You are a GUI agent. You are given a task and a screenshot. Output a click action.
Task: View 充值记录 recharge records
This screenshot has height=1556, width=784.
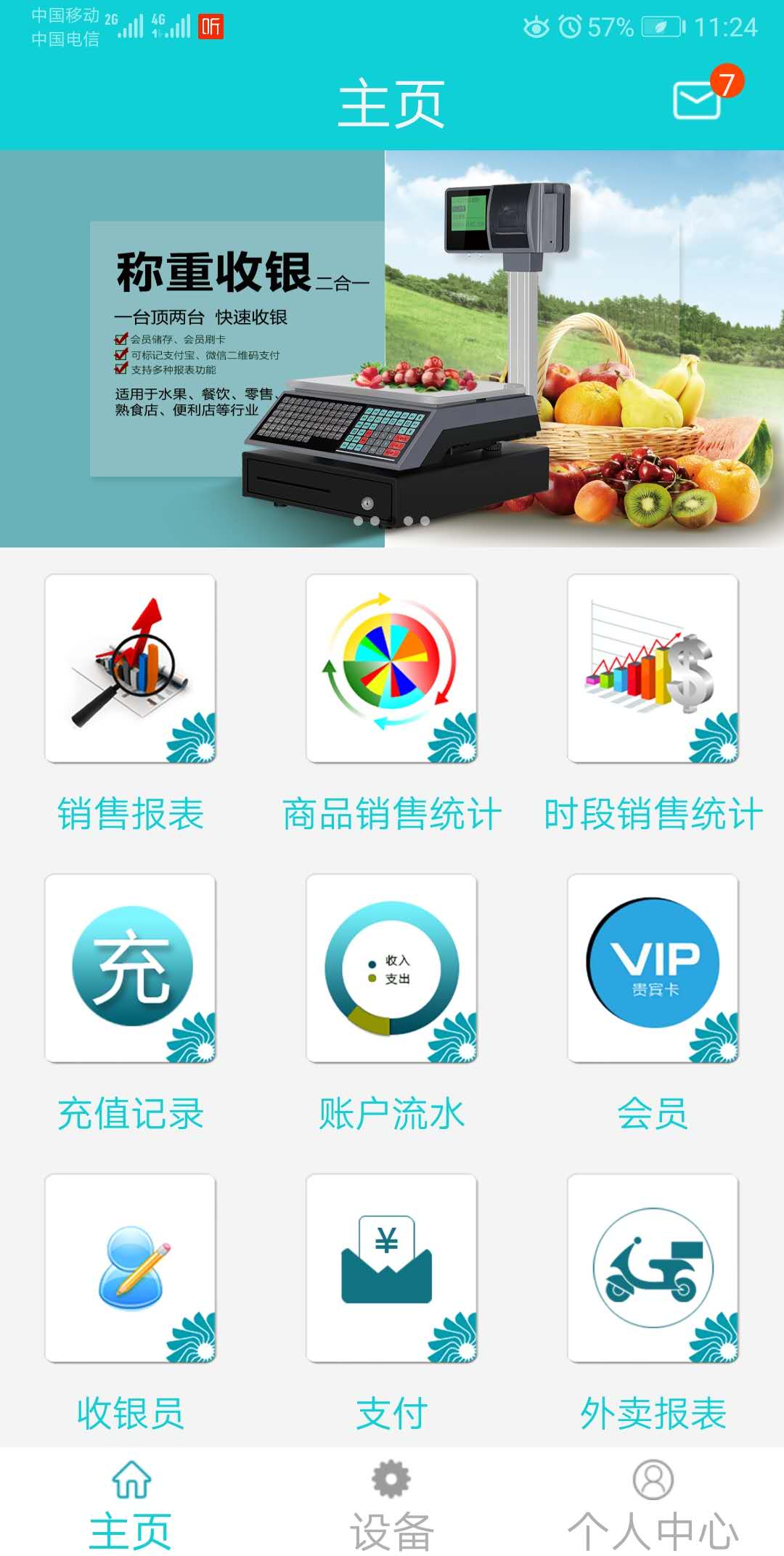131,969
